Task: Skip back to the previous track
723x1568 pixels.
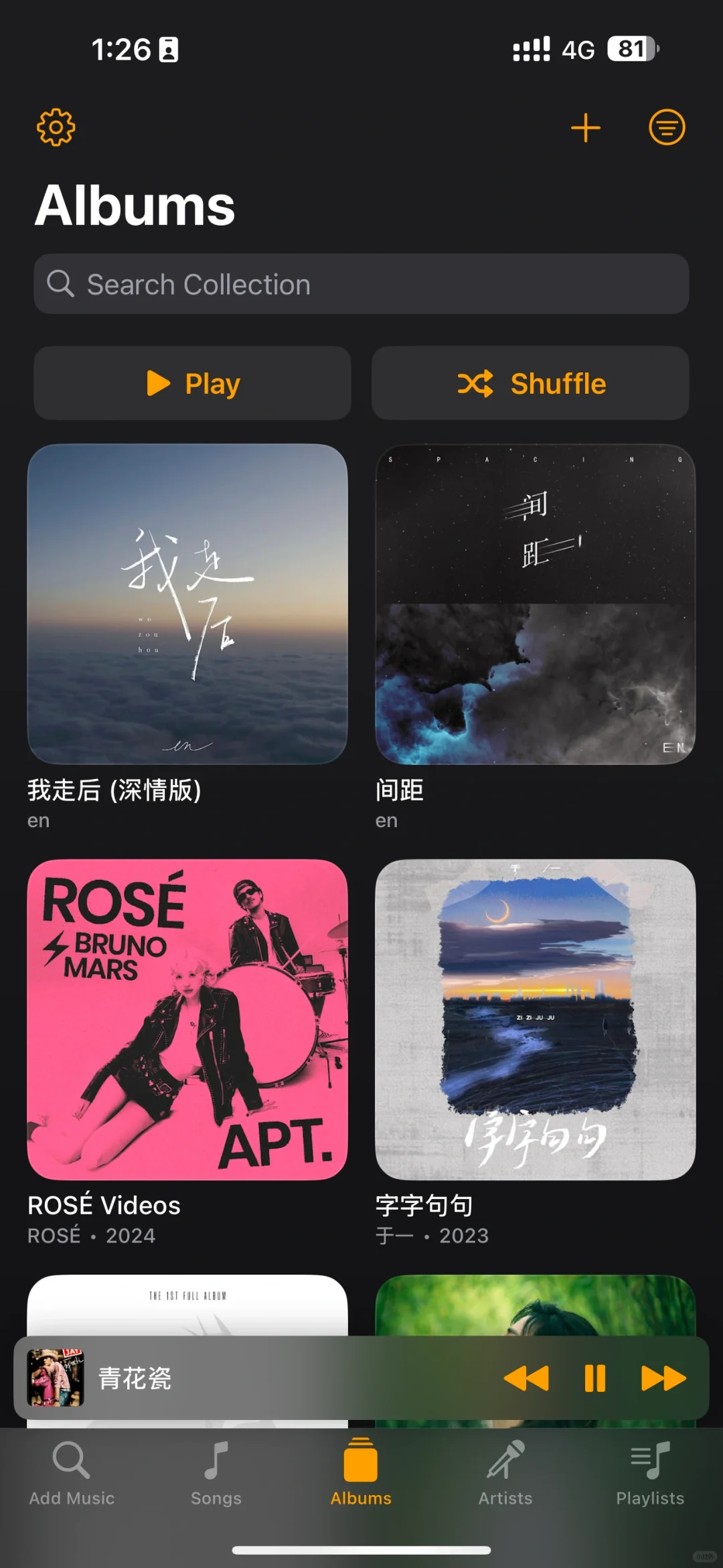Action: coord(526,1378)
